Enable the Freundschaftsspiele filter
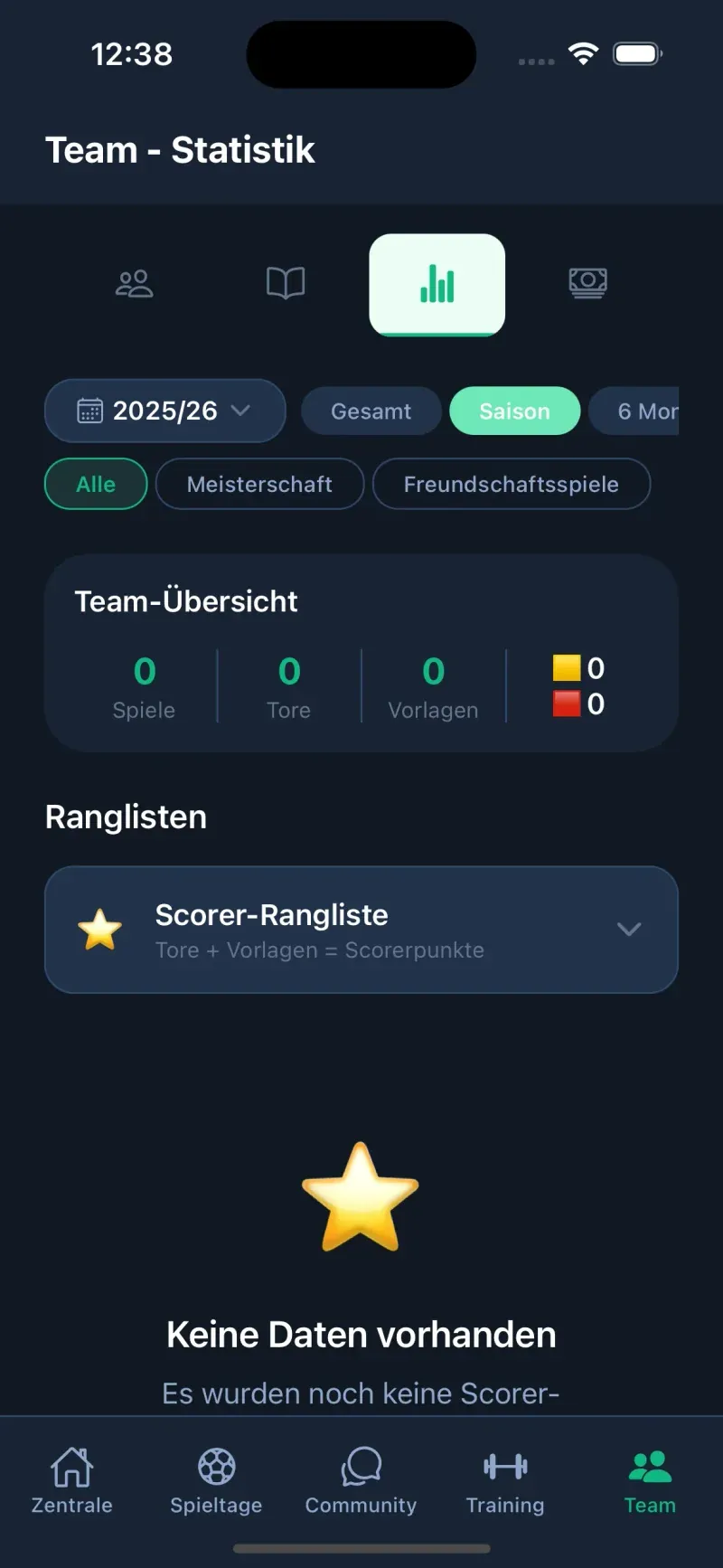723x1568 pixels. pos(512,484)
